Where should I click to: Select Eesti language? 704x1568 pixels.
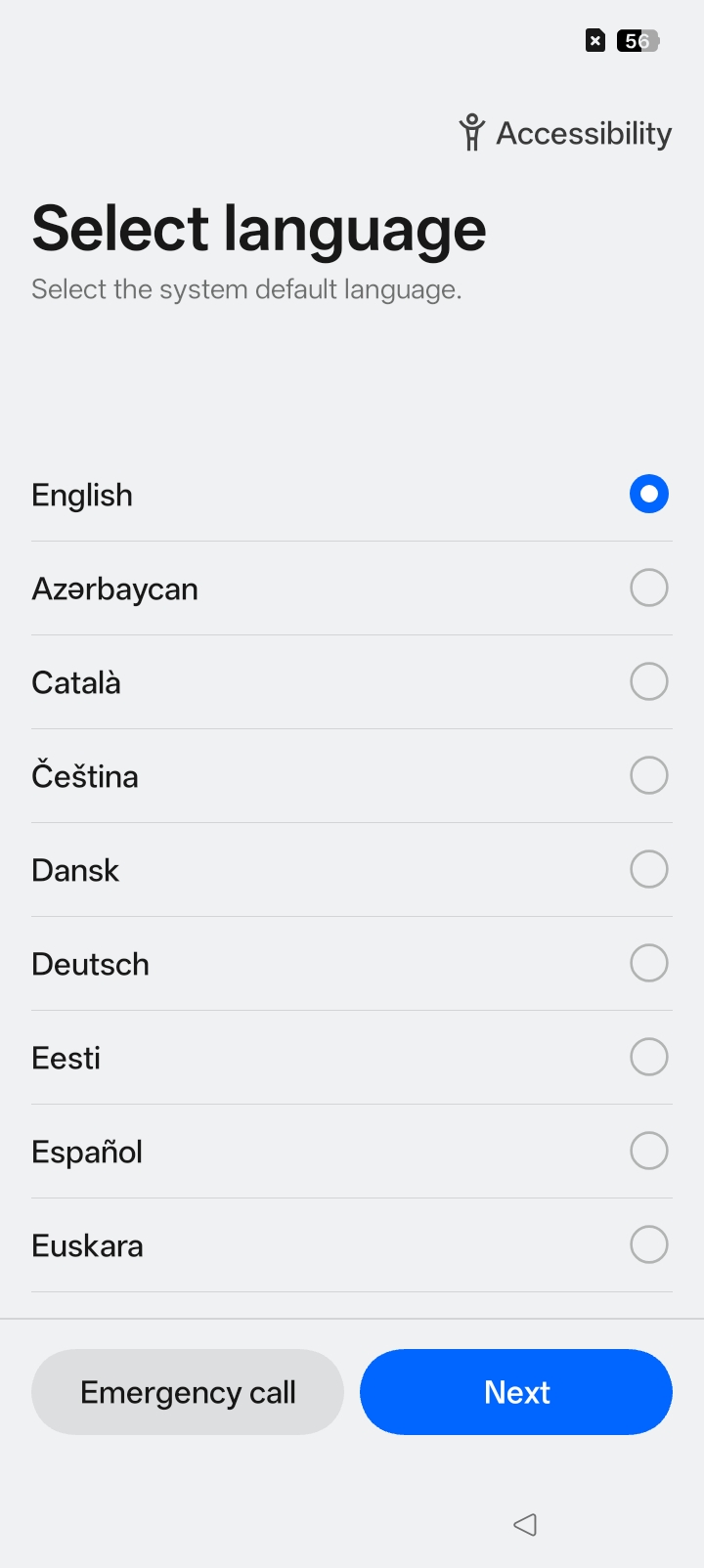[352, 1058]
